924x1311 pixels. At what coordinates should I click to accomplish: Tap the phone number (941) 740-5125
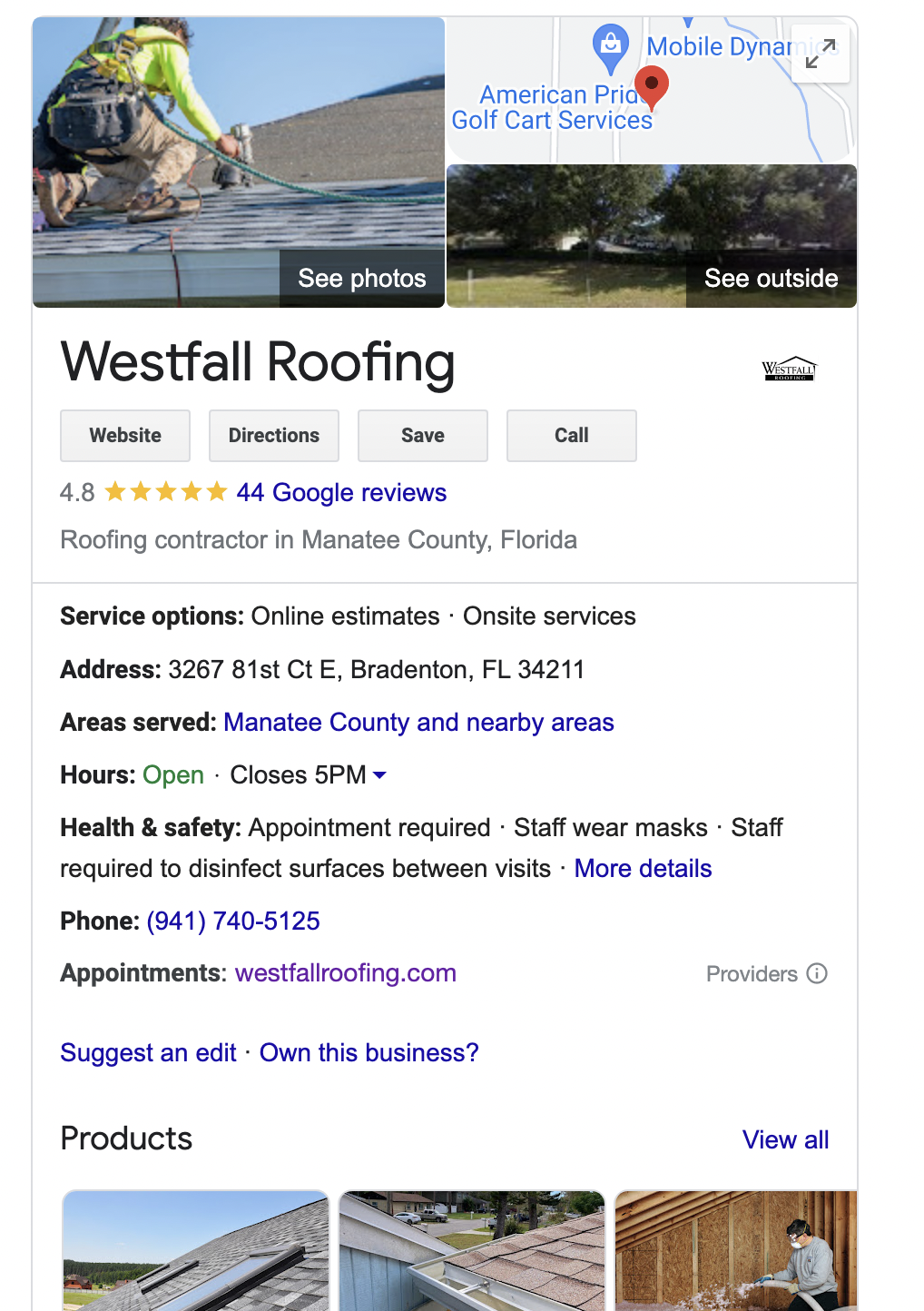pyautogui.click(x=233, y=922)
